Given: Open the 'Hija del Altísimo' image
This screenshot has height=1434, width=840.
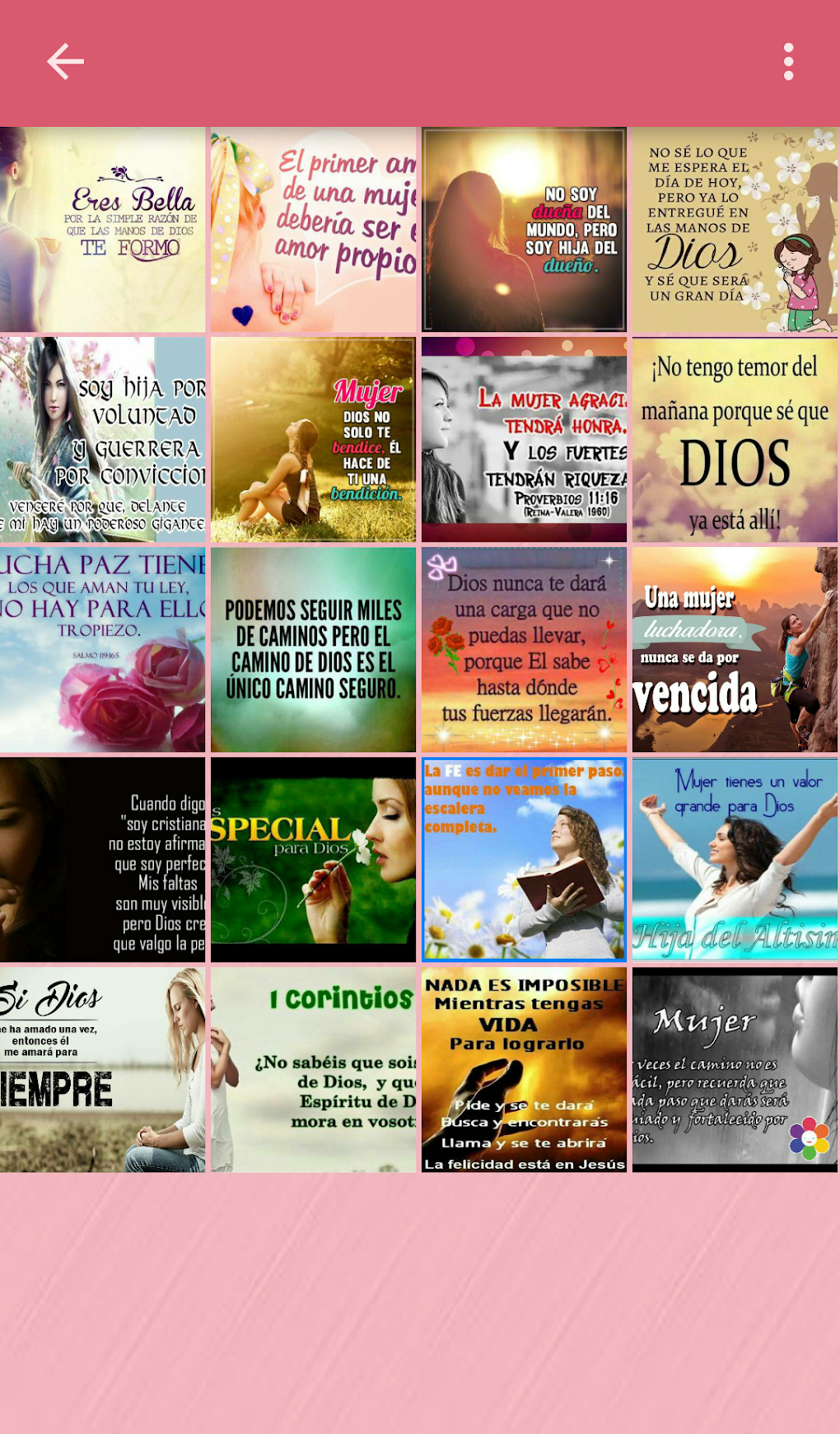Looking at the screenshot, I should tap(735, 860).
